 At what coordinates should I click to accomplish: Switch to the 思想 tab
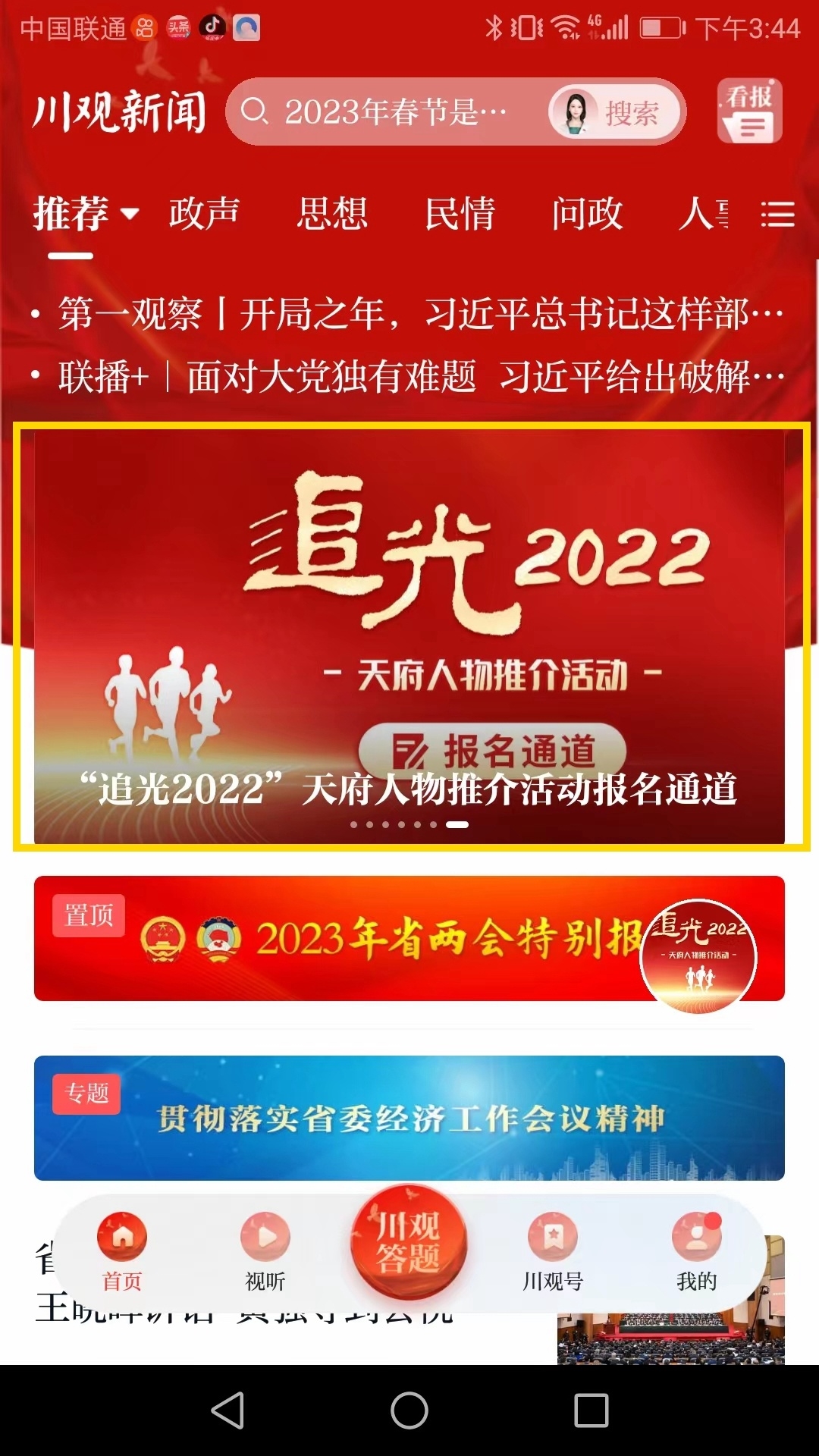332,213
